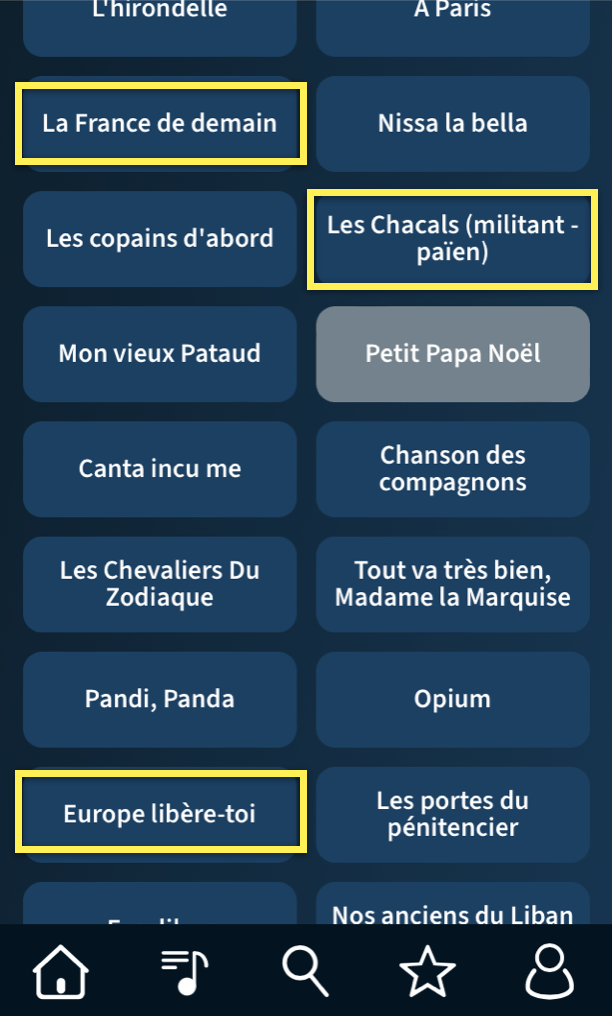Choose Les Chacals (militant - païen)
Viewport: 612px width, 1016px height.
453,238
